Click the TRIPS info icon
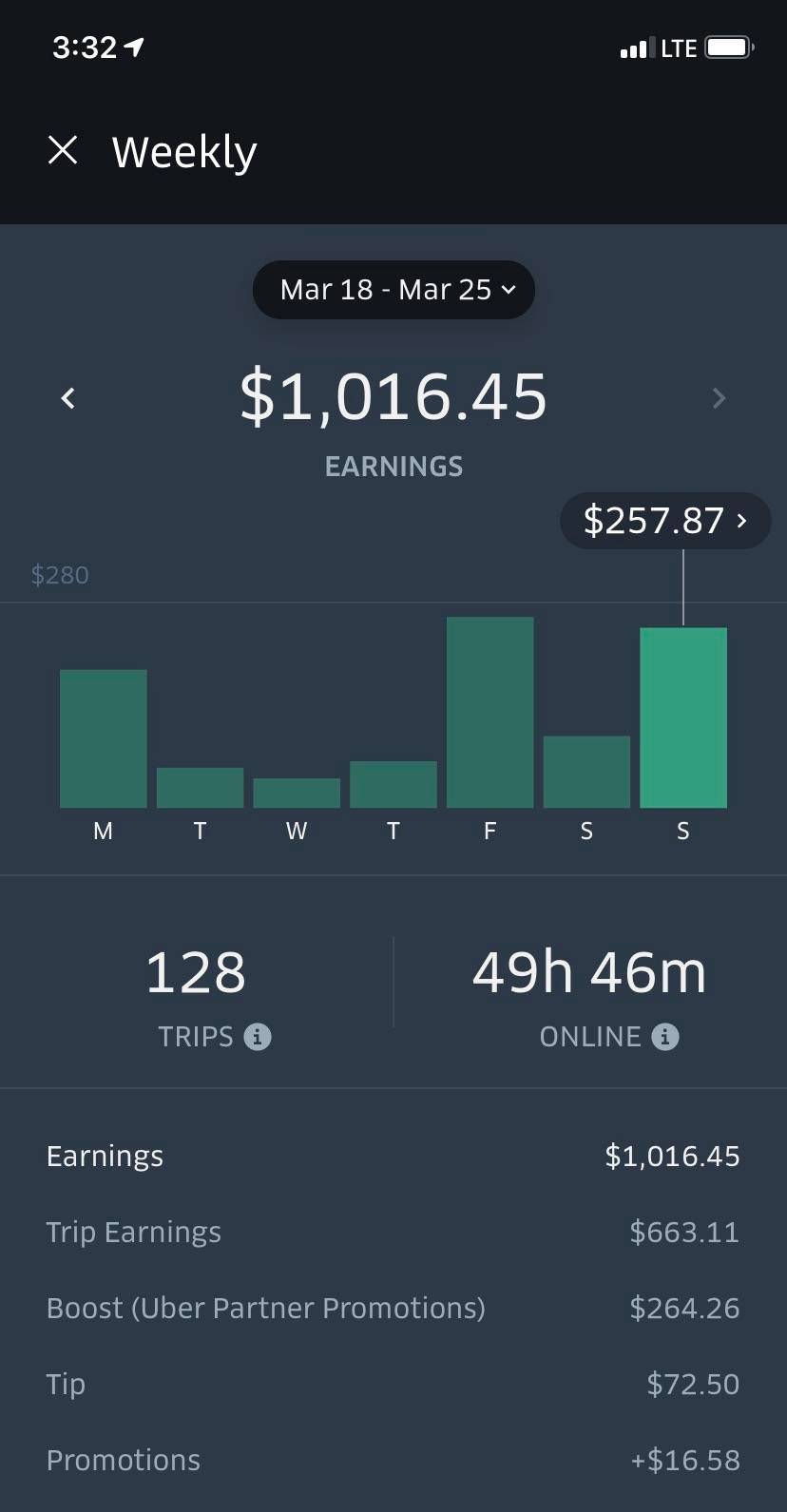787x1512 pixels. pyautogui.click(x=258, y=1037)
